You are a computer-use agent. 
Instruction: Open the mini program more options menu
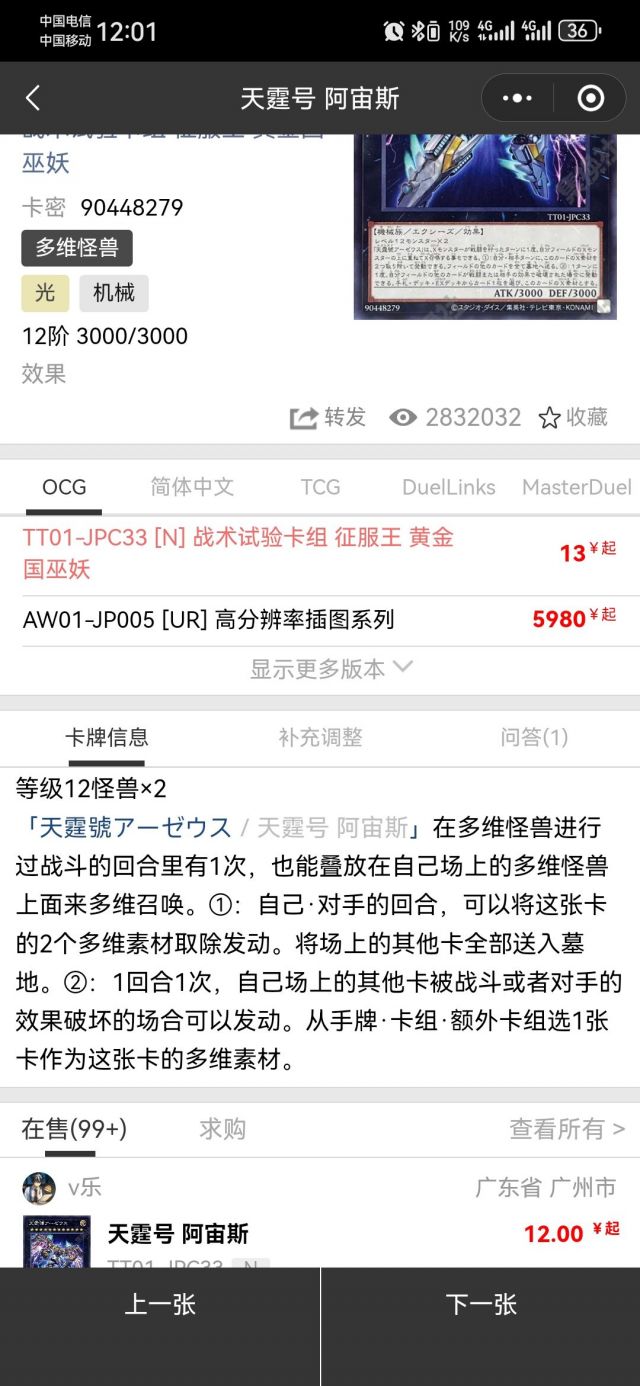(x=517, y=98)
